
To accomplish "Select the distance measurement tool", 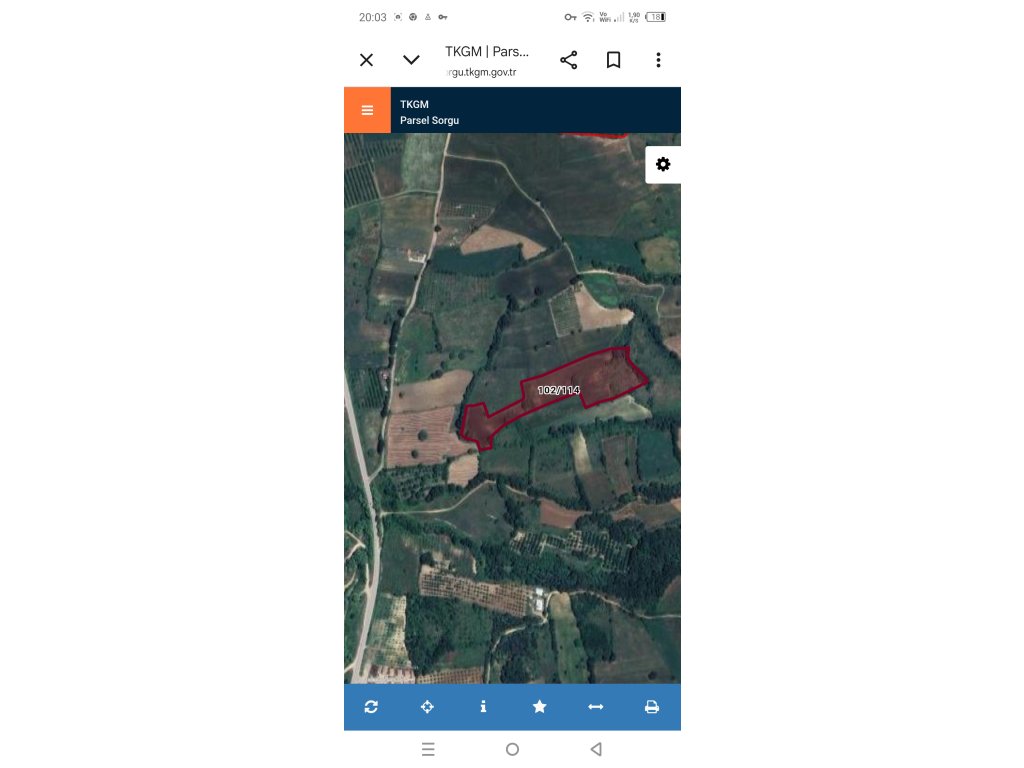I will tap(595, 707).
